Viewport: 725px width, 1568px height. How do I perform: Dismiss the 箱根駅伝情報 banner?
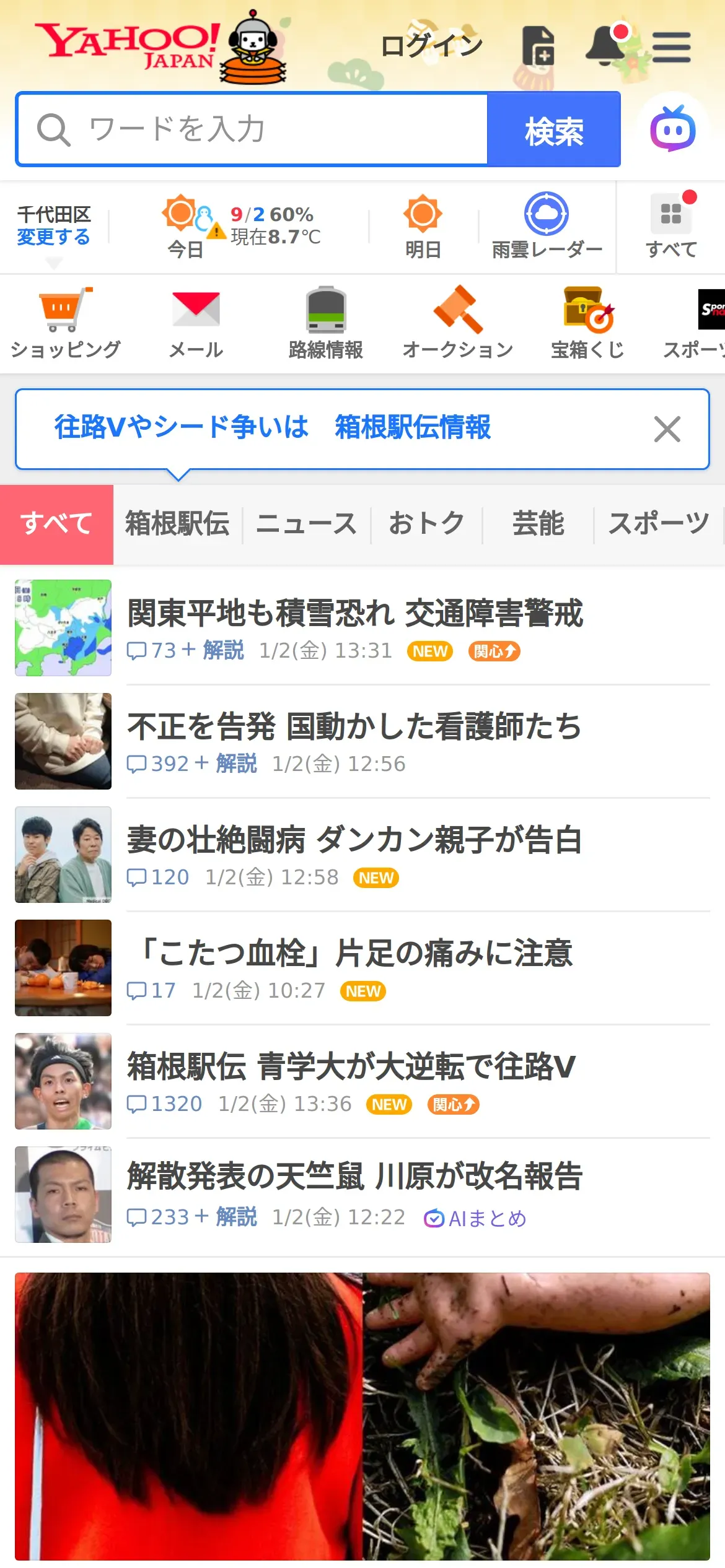[x=667, y=429]
